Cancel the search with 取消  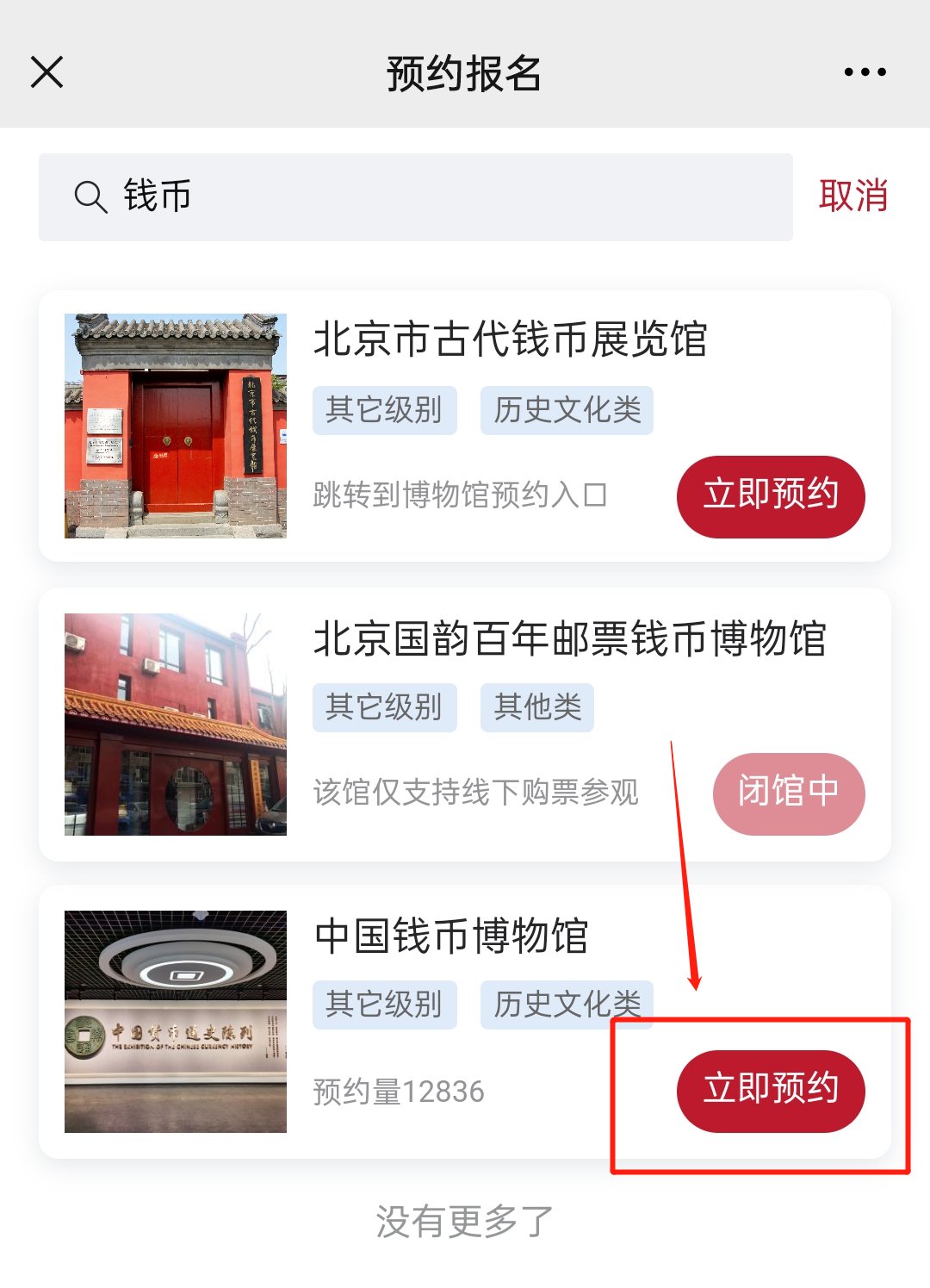852,196
